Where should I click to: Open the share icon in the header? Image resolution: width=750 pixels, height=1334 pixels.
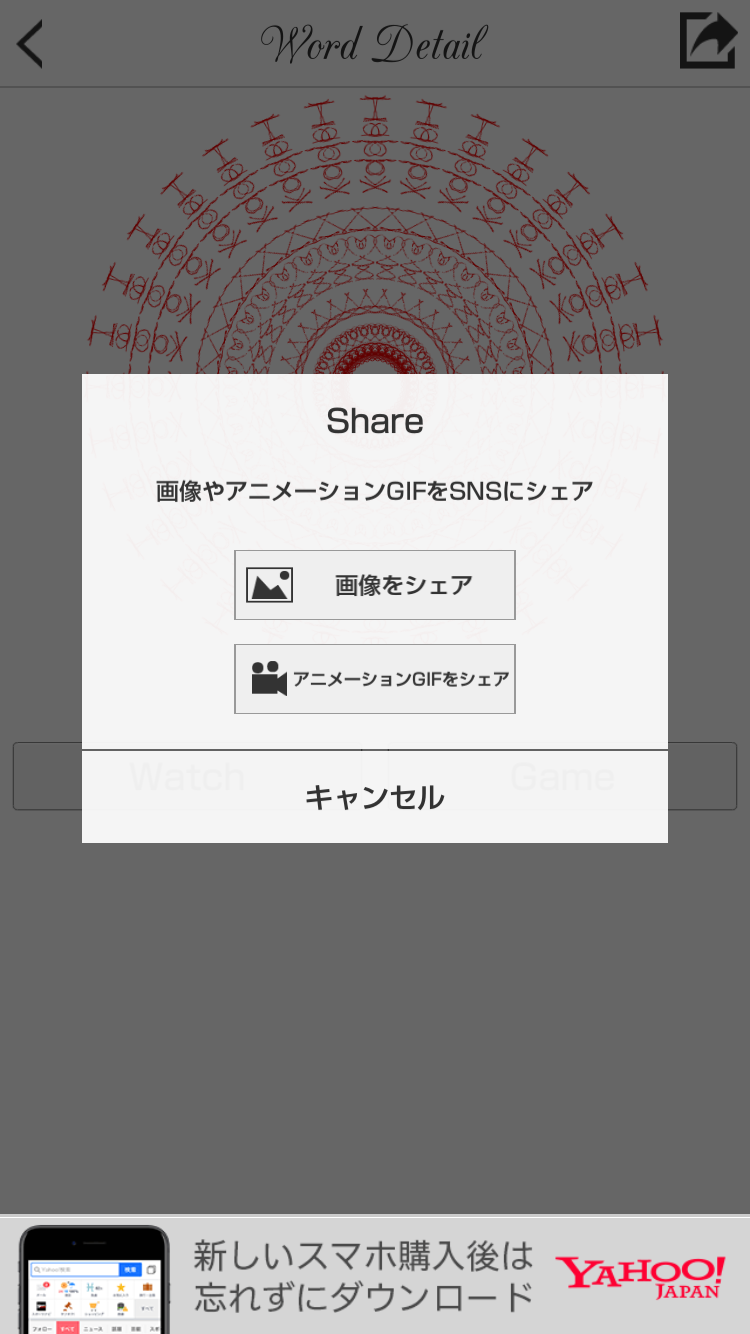(707, 41)
